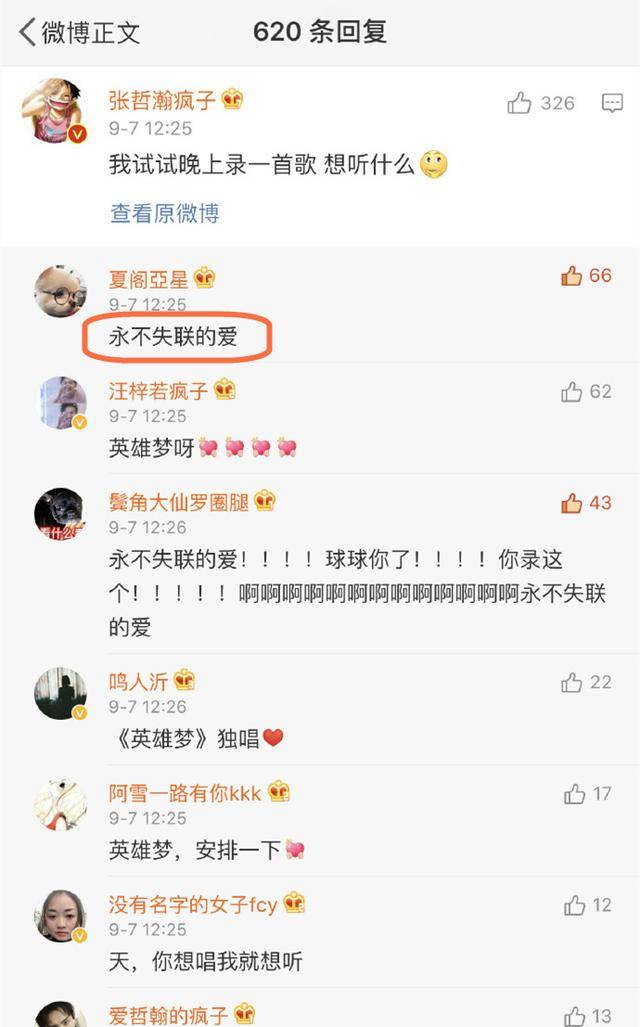This screenshot has width=640, height=1027.
Task: Go back to 微博正文
Action: [x=78, y=32]
